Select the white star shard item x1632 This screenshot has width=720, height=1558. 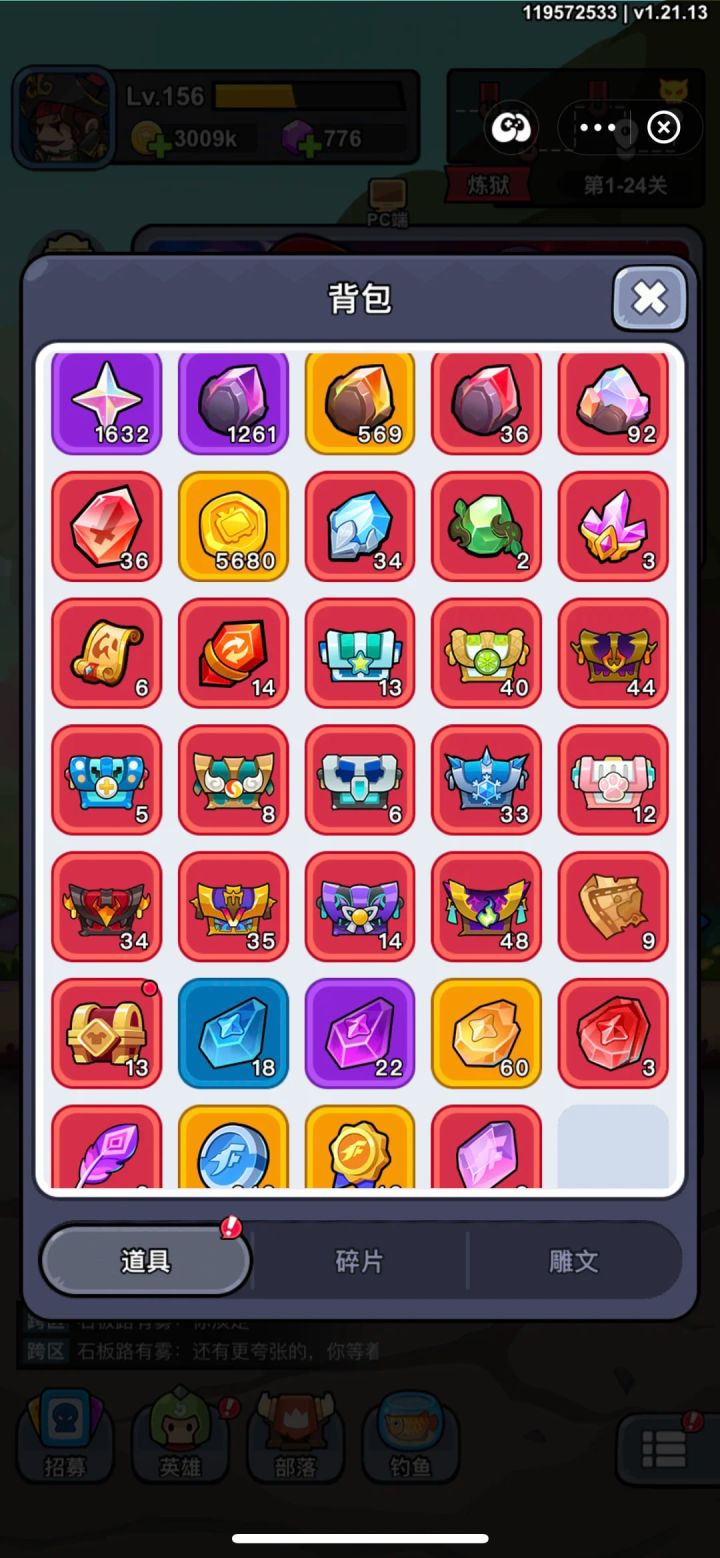coord(106,402)
